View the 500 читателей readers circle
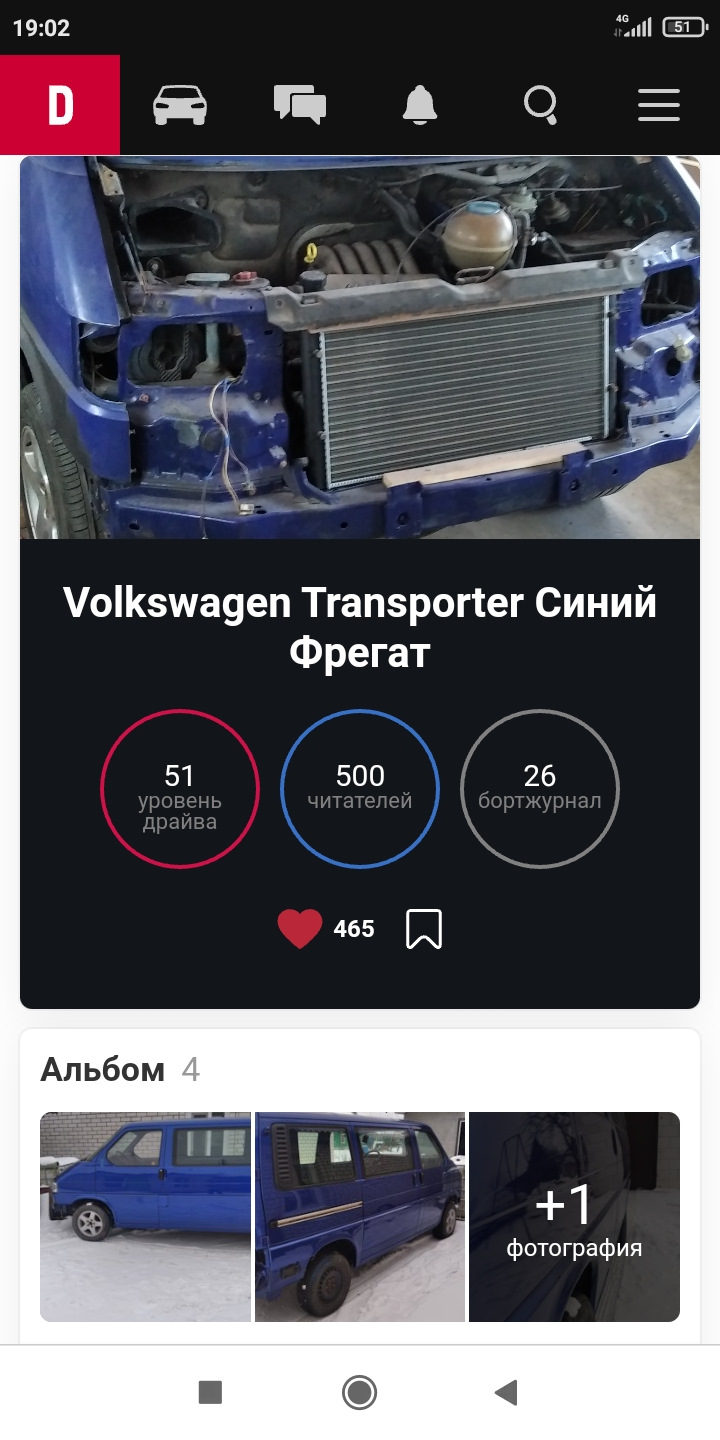 point(360,788)
